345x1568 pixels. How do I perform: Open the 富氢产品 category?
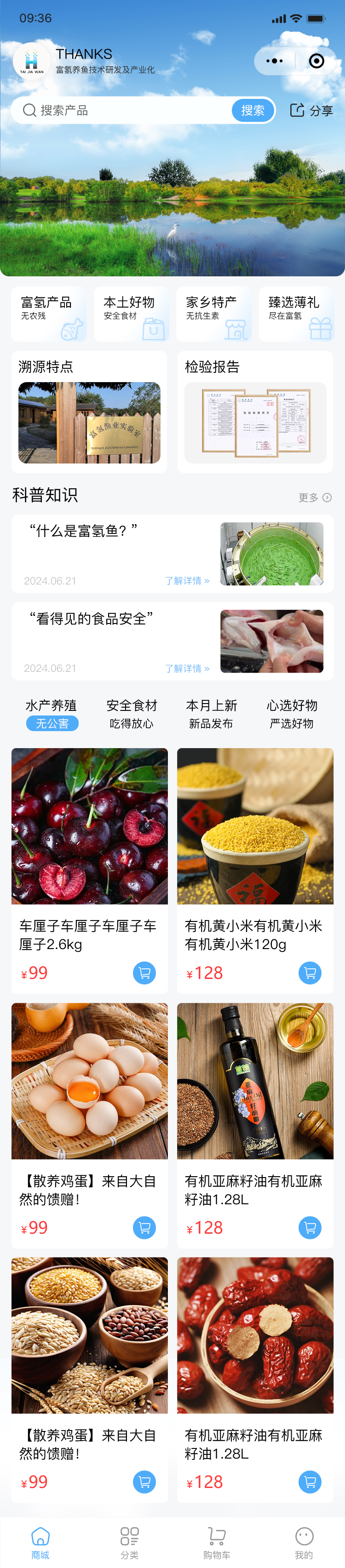pos(48,314)
